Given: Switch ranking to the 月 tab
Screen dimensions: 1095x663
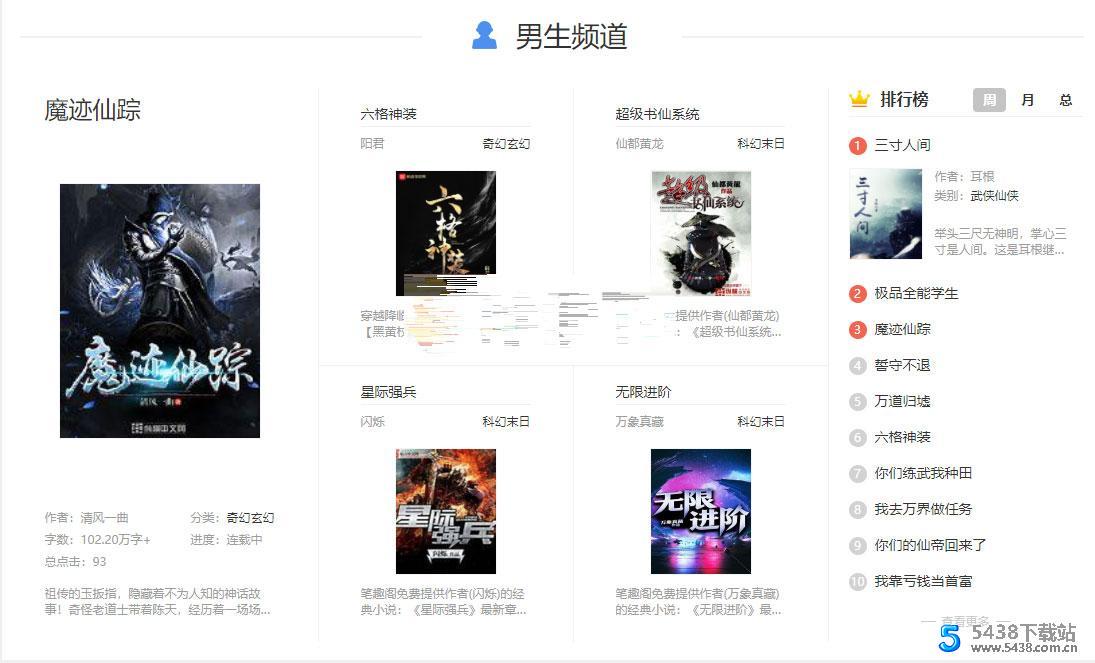Looking at the screenshot, I should 1028,100.
